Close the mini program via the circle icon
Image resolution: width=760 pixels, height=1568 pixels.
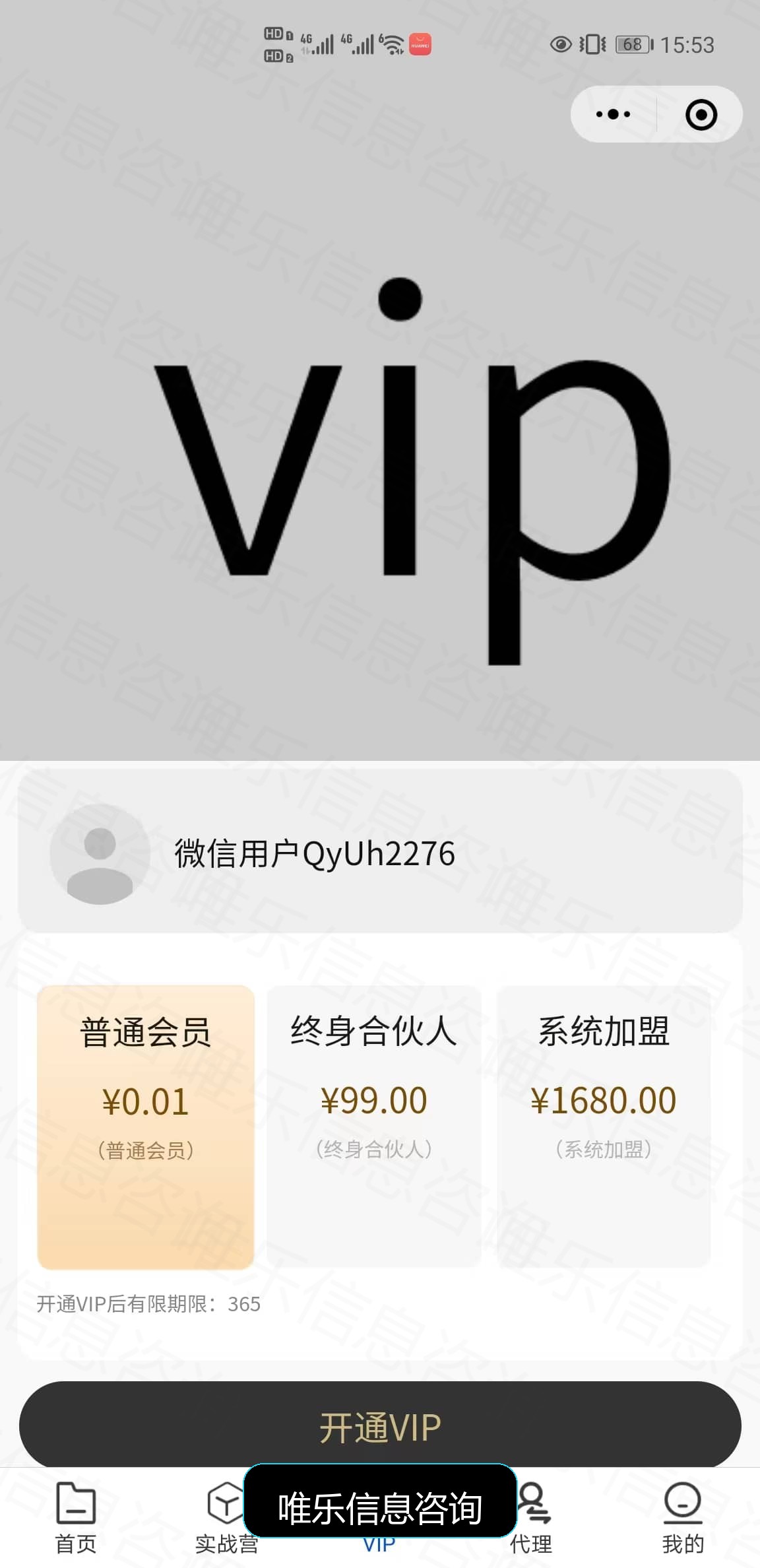[701, 115]
